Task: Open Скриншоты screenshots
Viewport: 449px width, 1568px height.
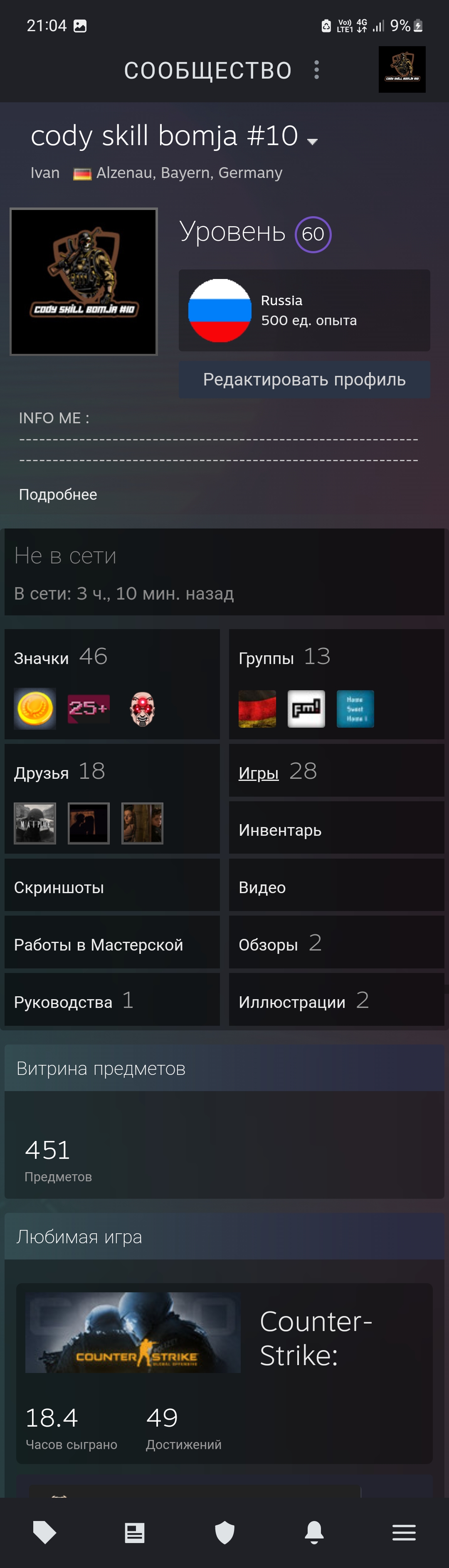Action: coord(59,887)
